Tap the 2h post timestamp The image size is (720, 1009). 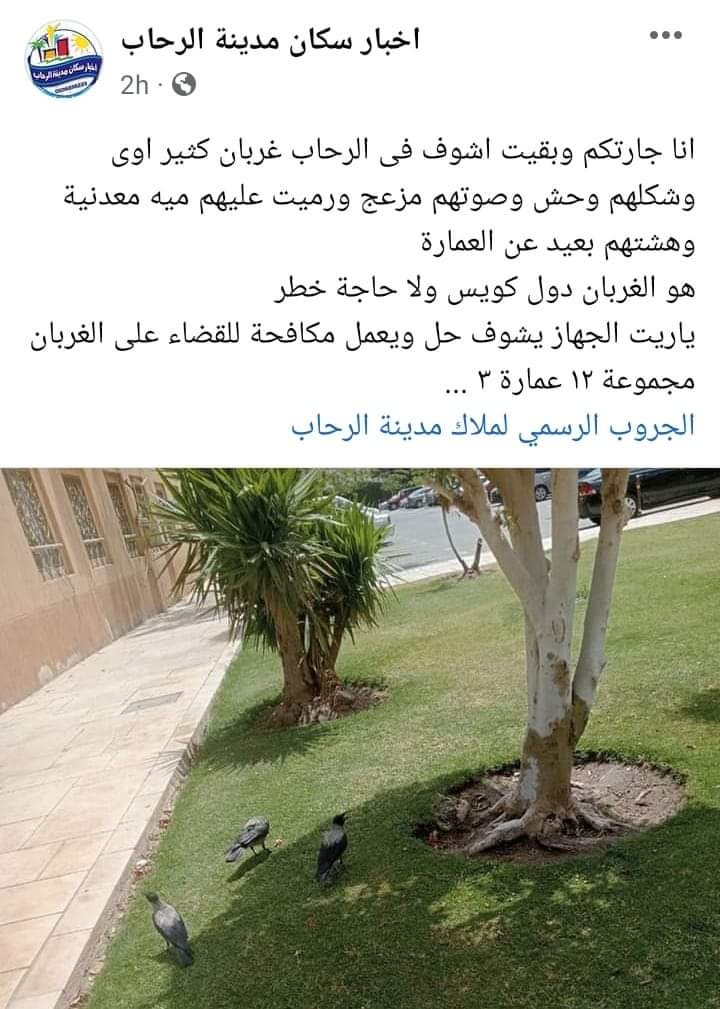coord(134,86)
